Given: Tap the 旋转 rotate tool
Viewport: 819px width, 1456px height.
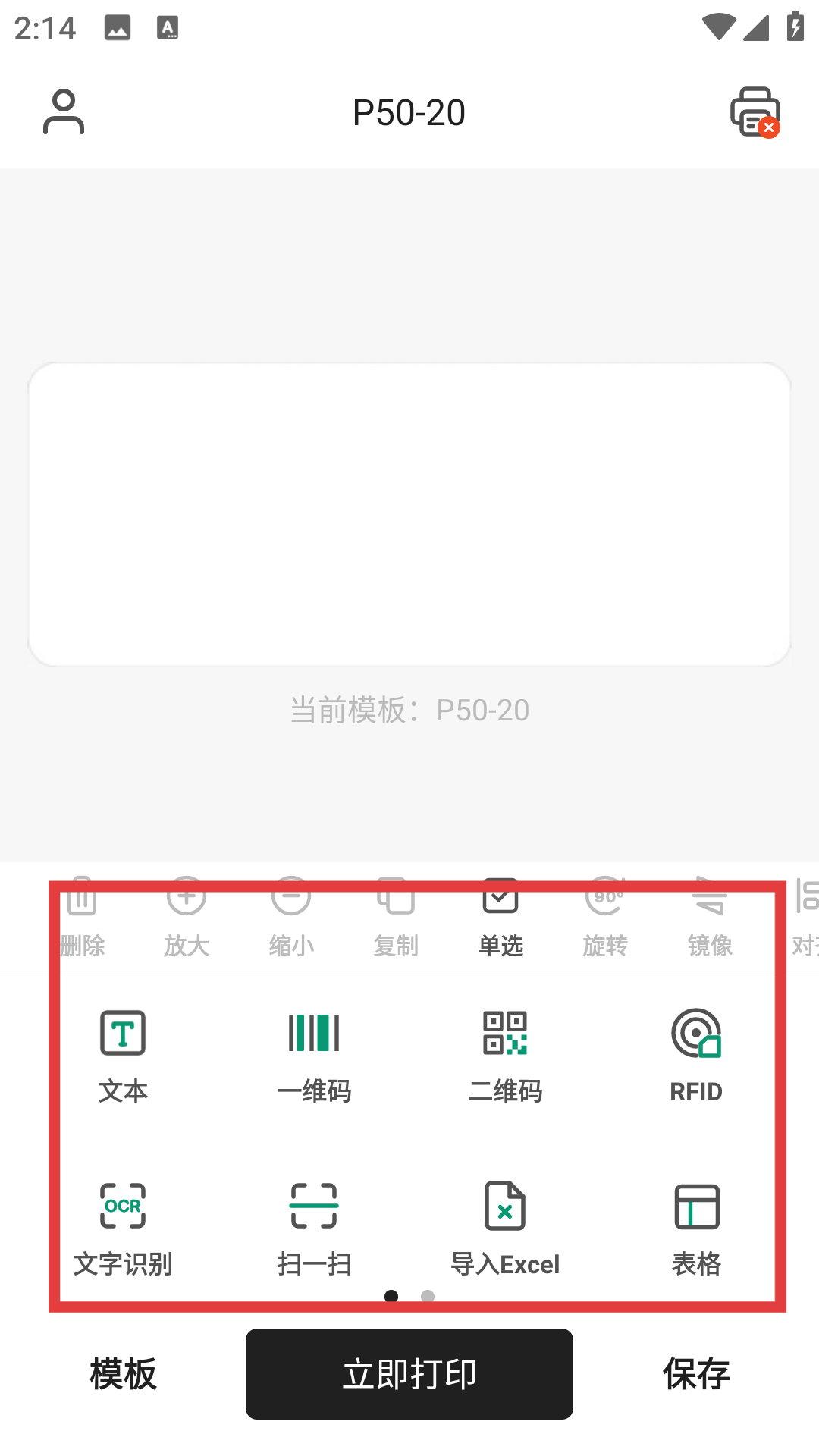Looking at the screenshot, I should [x=605, y=916].
